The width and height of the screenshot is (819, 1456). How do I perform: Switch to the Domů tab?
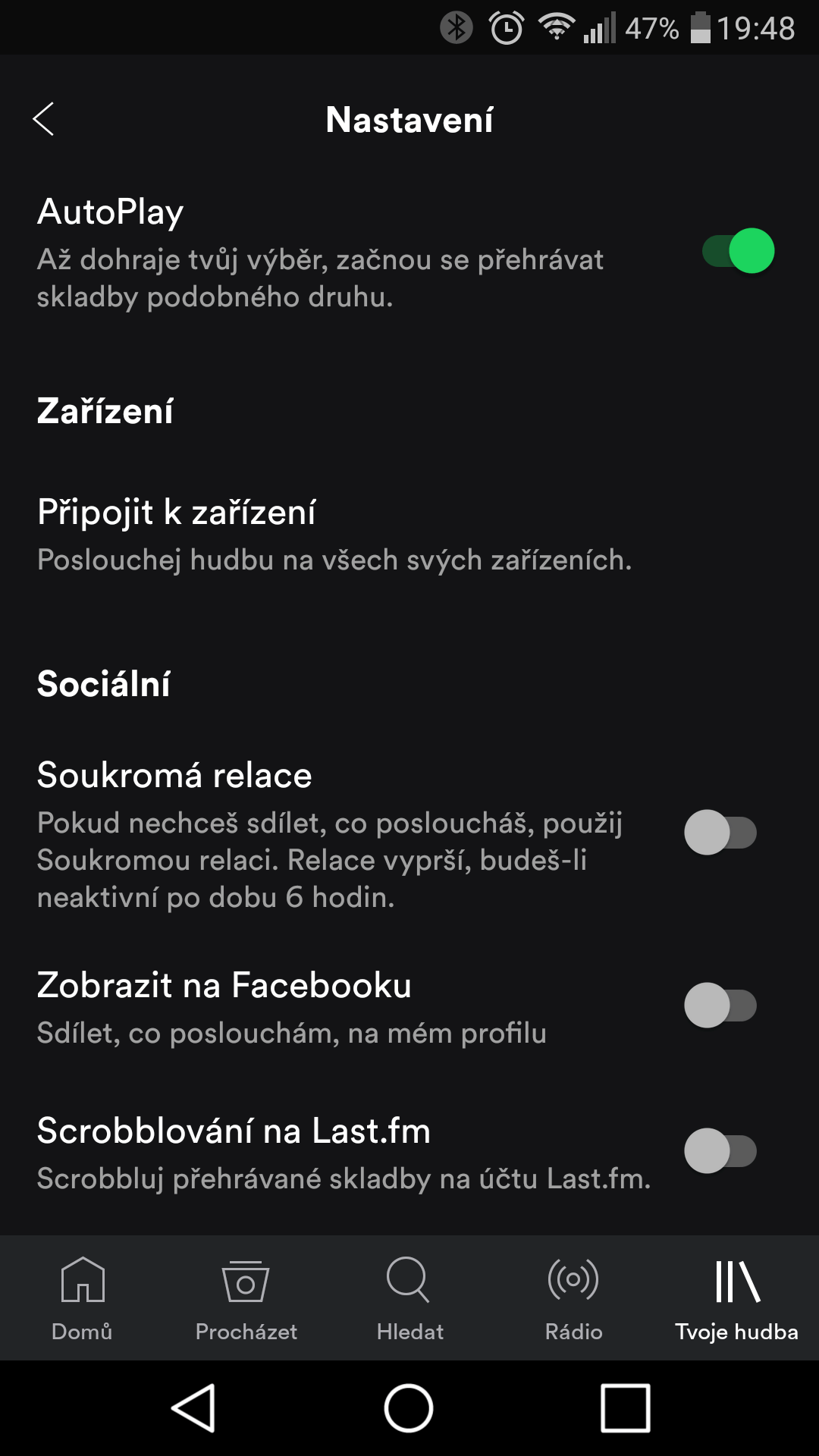[x=82, y=1298]
